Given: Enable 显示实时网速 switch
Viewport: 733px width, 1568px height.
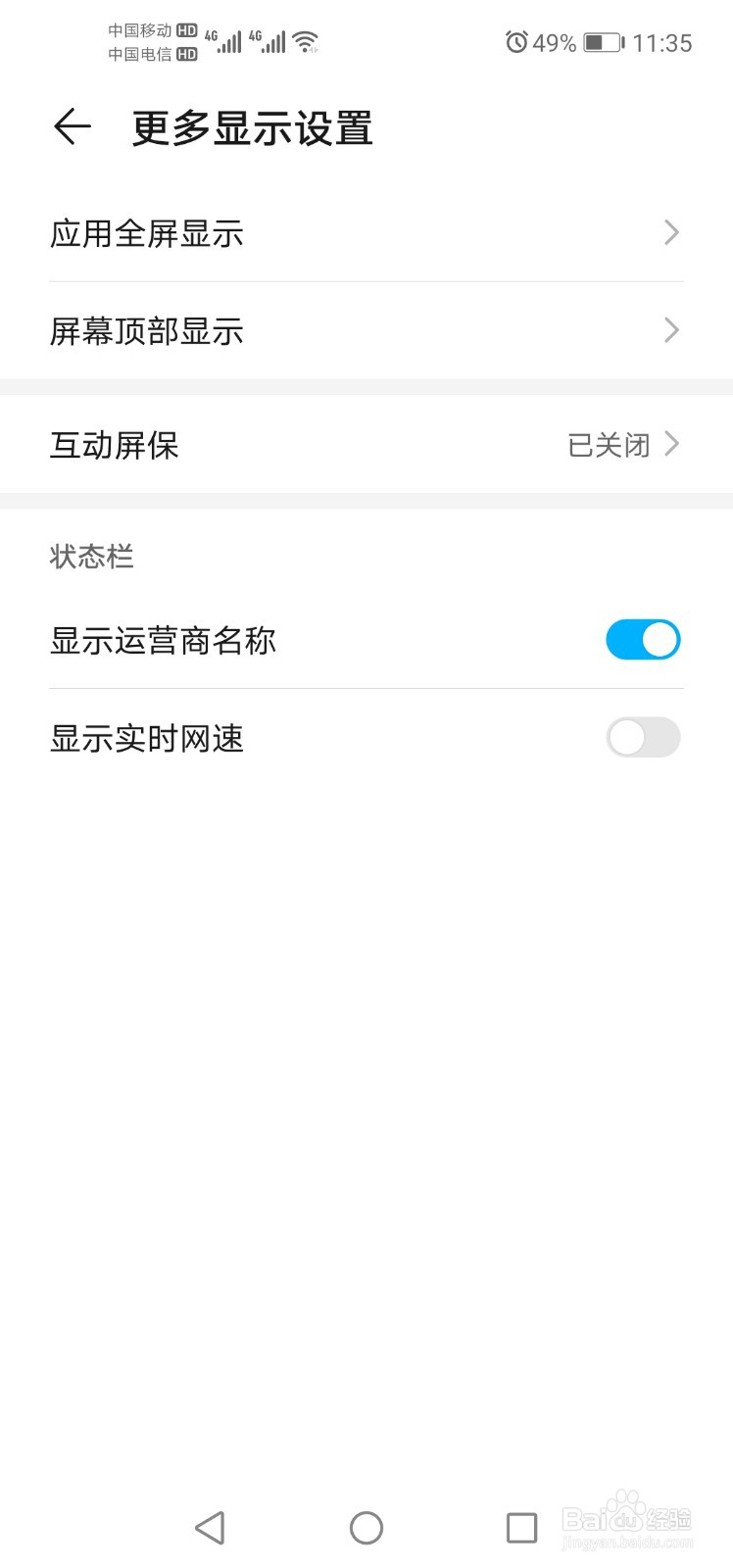Looking at the screenshot, I should [x=643, y=737].
